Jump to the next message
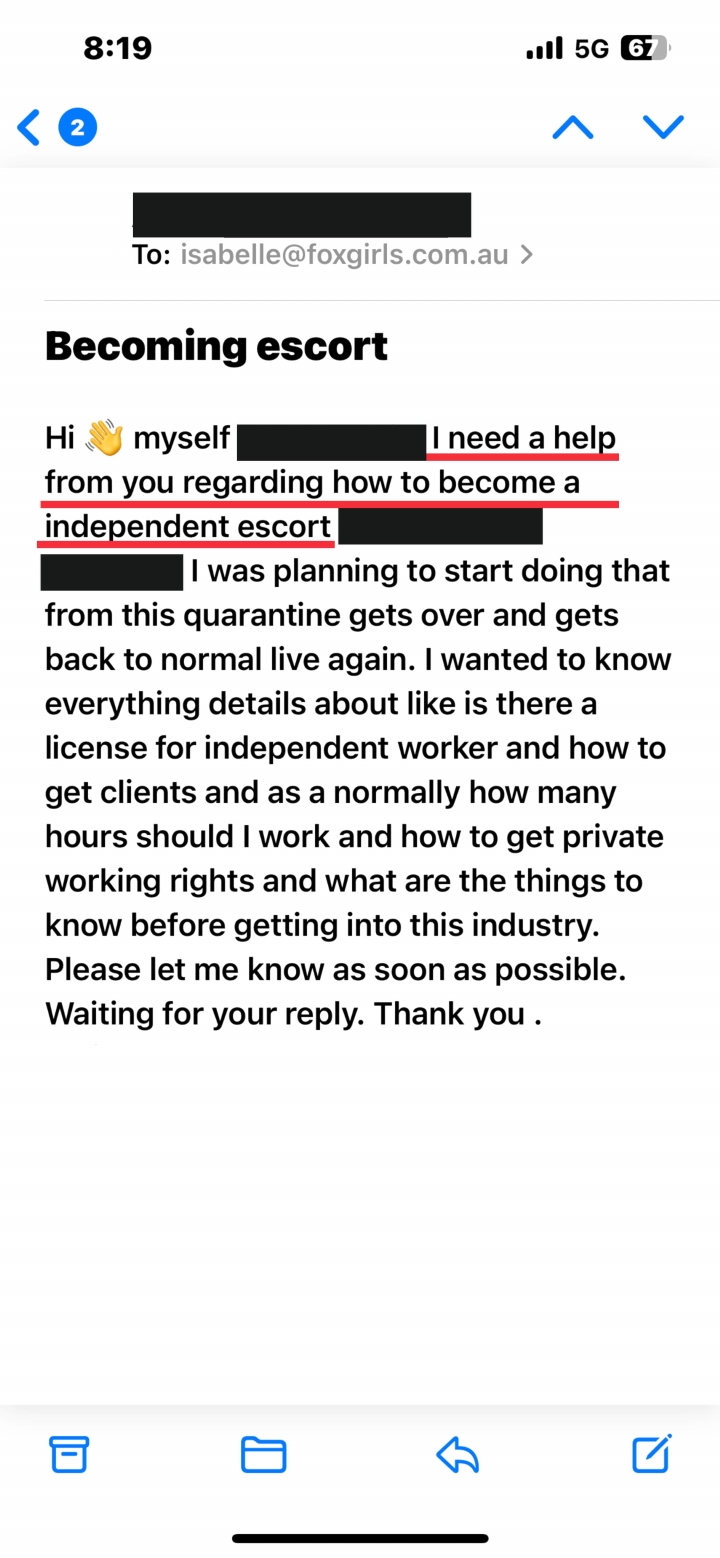This screenshot has width=720, height=1558. [663, 127]
